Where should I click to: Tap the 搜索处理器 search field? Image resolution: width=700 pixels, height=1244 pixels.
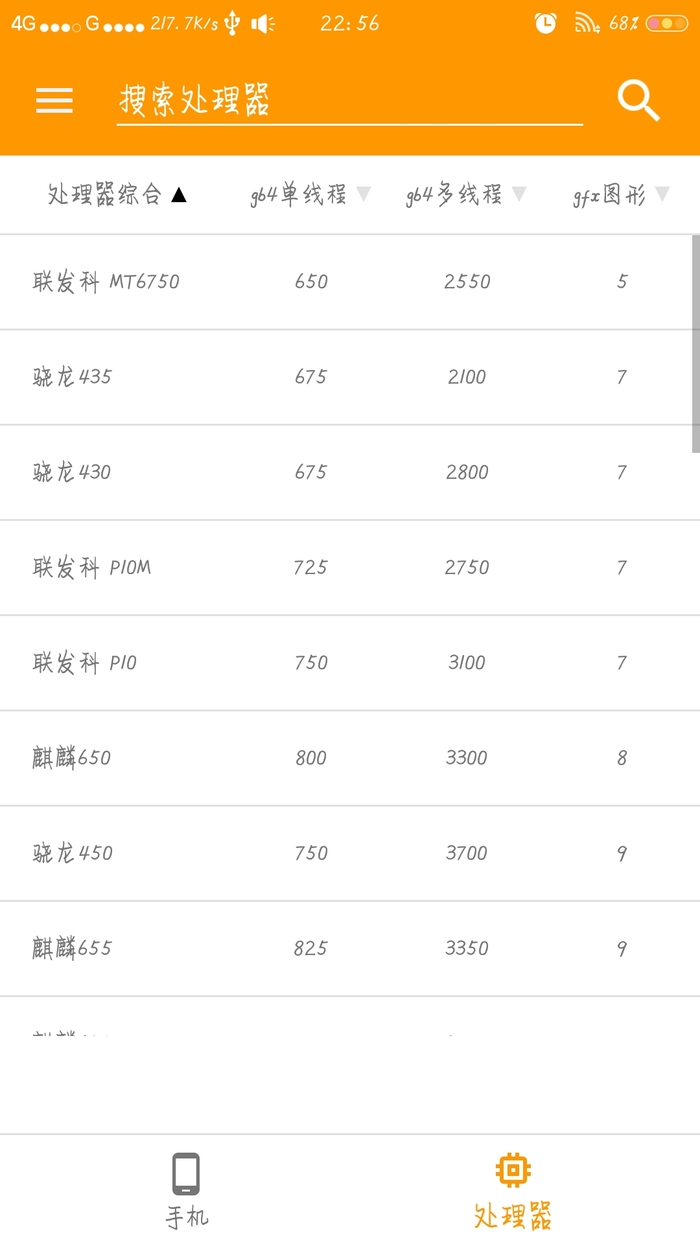(x=349, y=101)
